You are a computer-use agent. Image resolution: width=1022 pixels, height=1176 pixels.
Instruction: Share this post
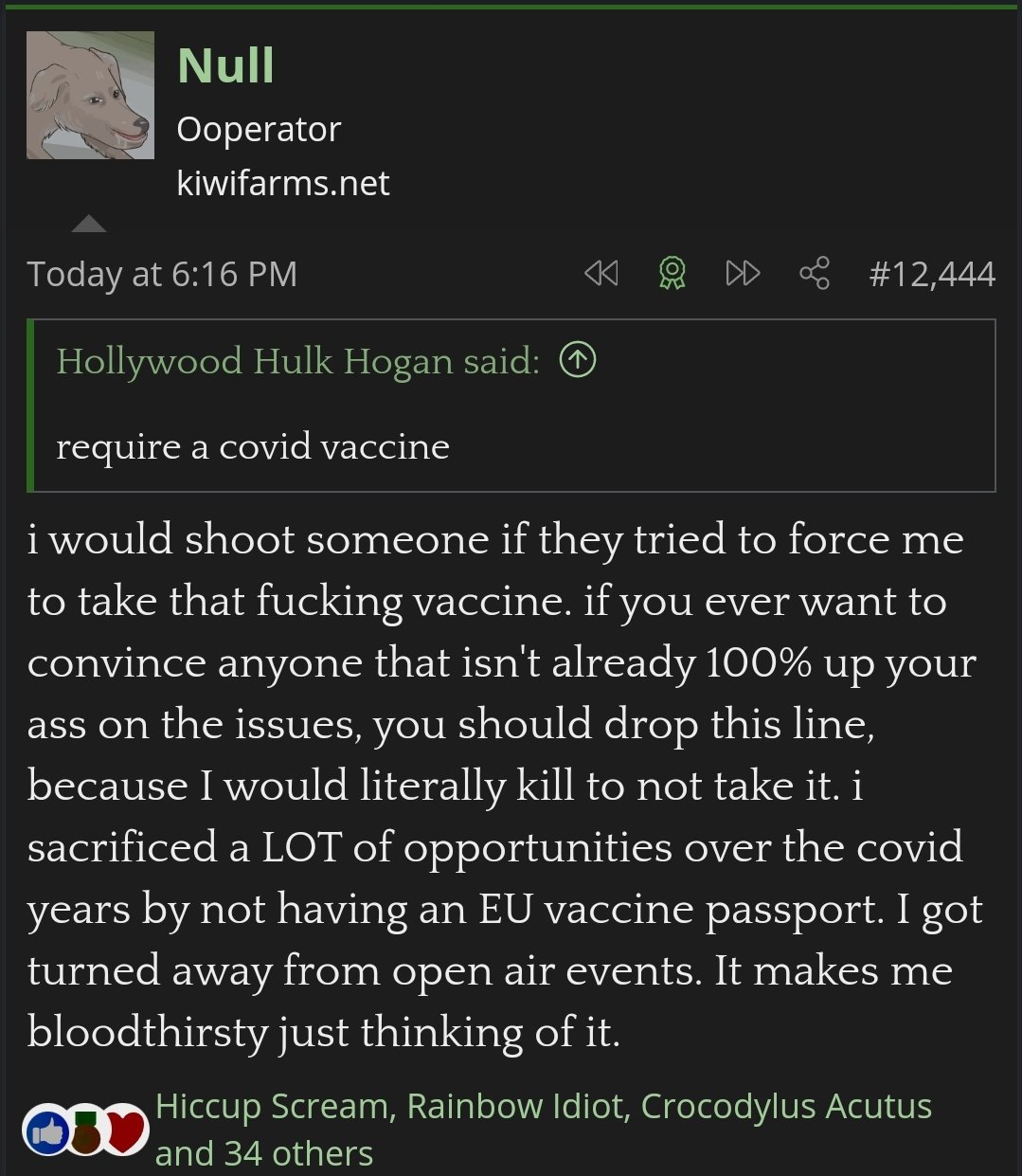pos(815,274)
